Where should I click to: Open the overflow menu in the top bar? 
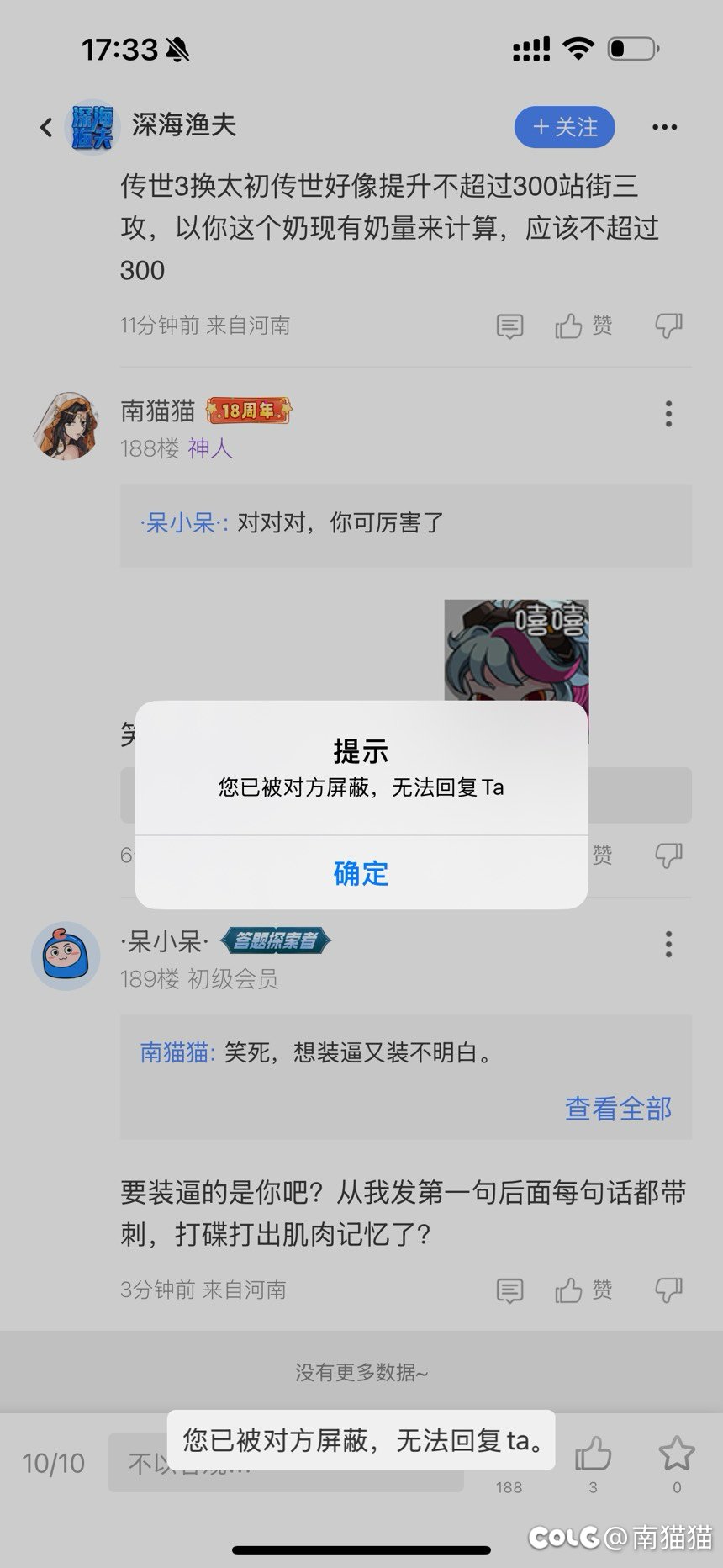(664, 127)
